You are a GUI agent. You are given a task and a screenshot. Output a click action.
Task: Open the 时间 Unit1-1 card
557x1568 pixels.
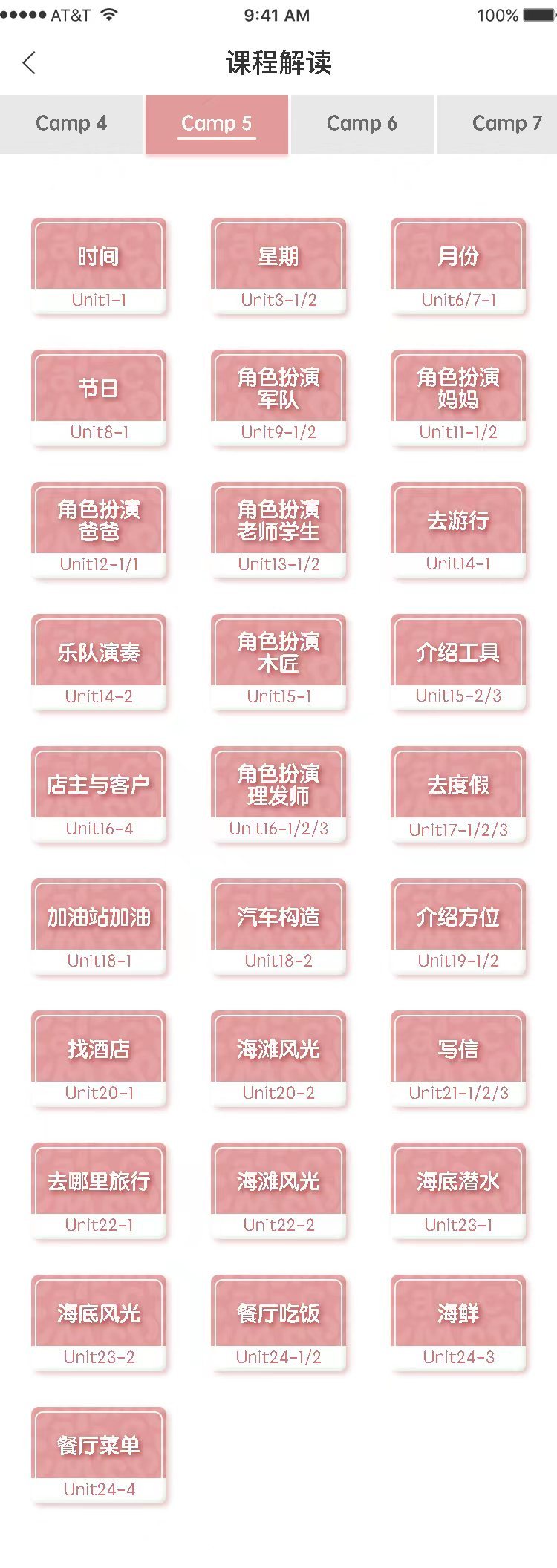[x=99, y=266]
